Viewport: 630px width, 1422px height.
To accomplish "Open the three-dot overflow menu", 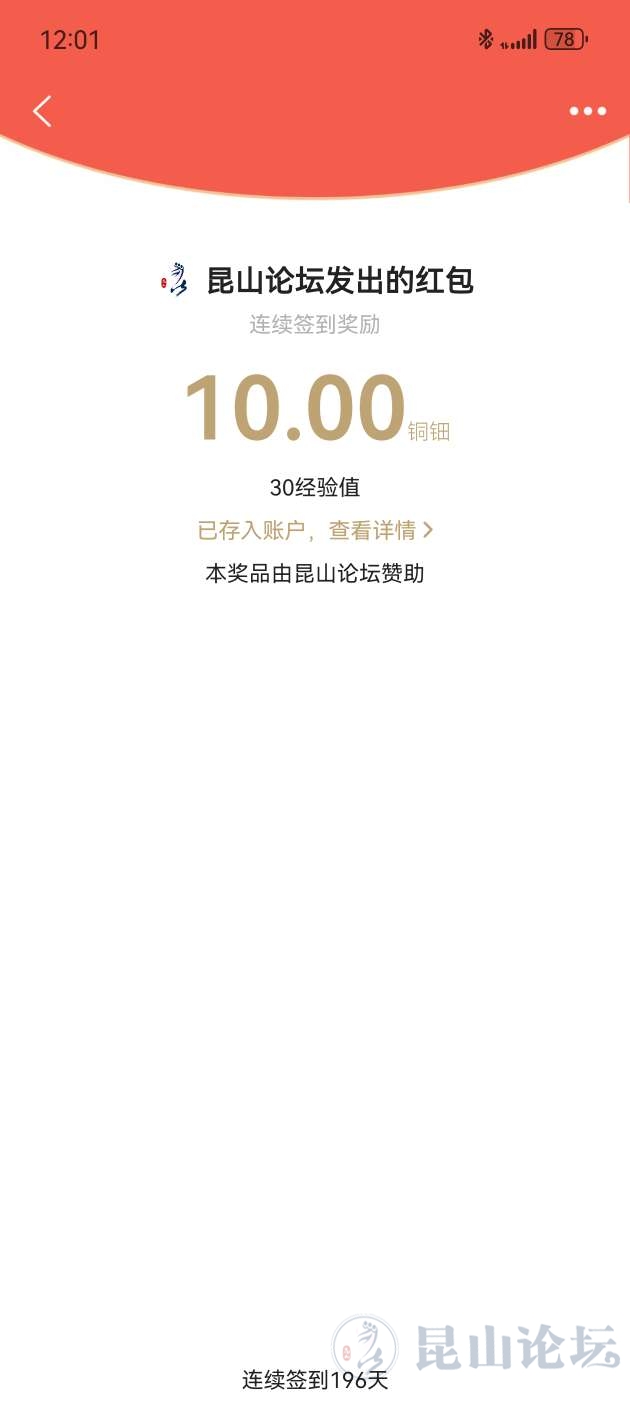I will [587, 111].
